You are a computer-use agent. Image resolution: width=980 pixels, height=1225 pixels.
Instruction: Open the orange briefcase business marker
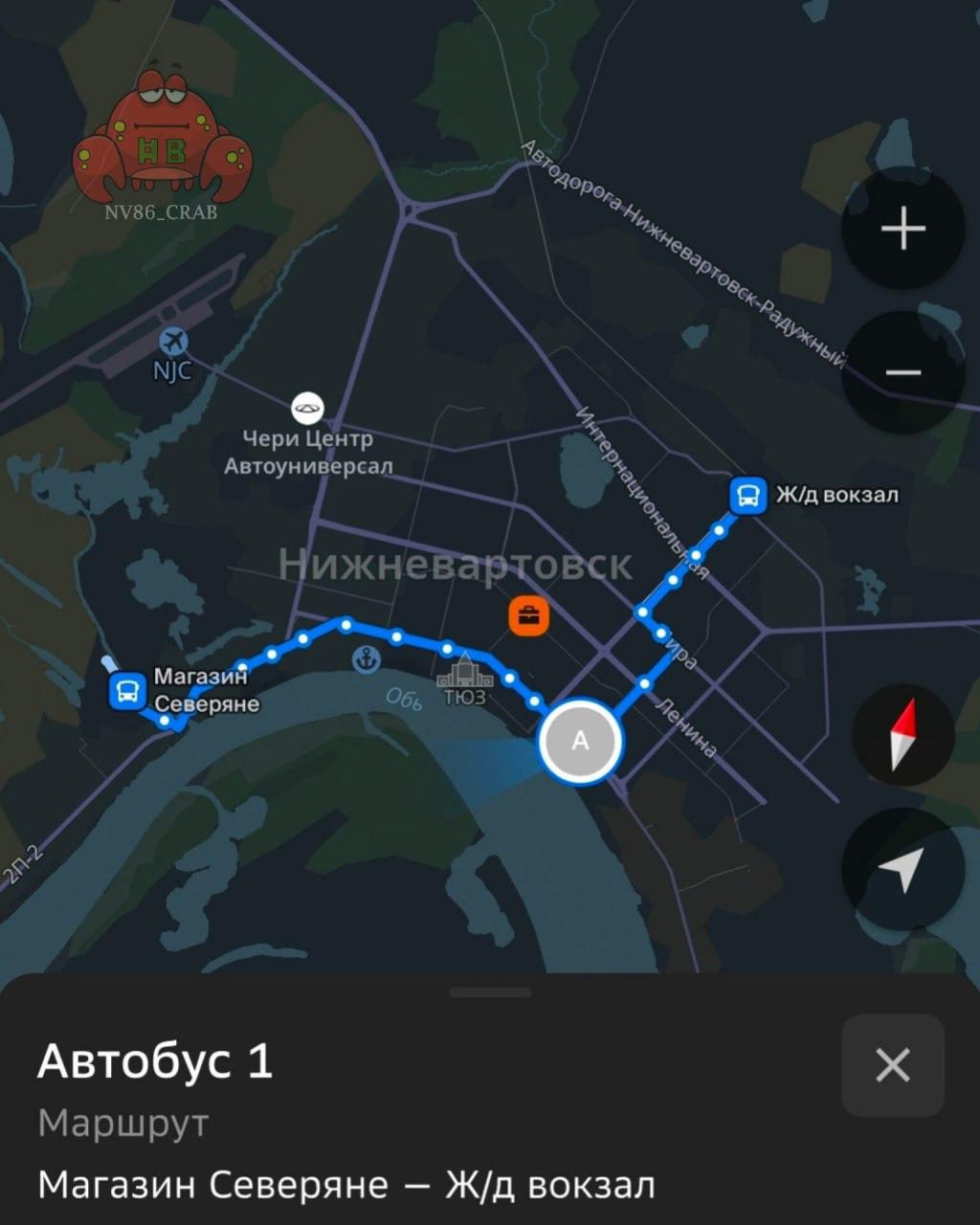point(527,615)
